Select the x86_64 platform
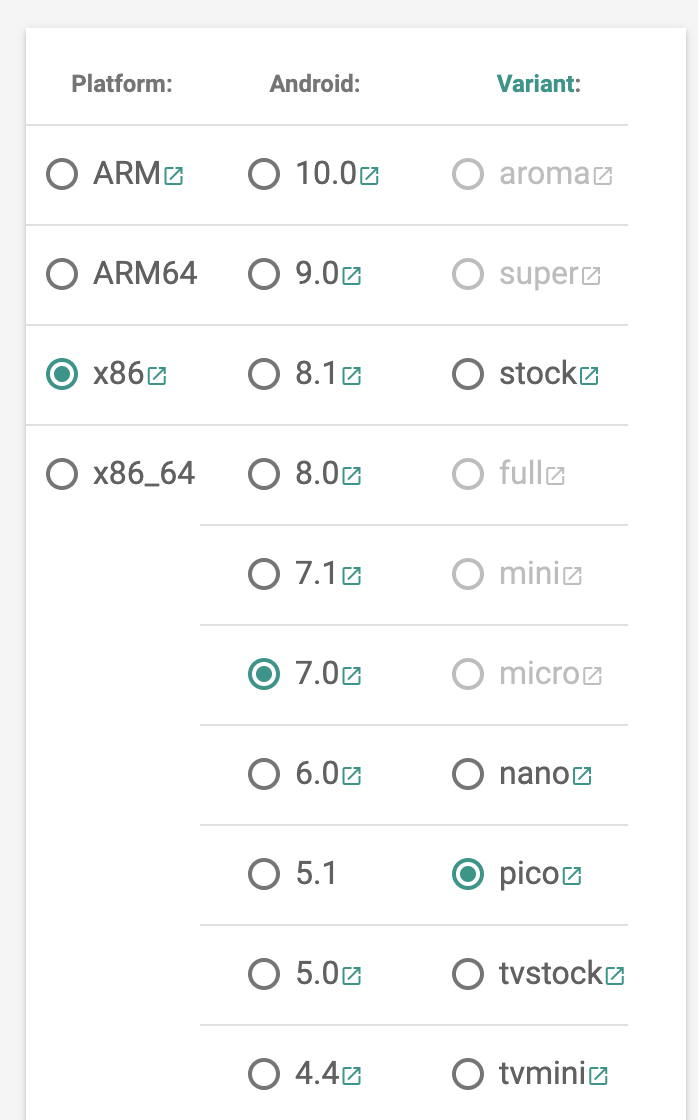This screenshot has width=698, height=1120. 62,474
